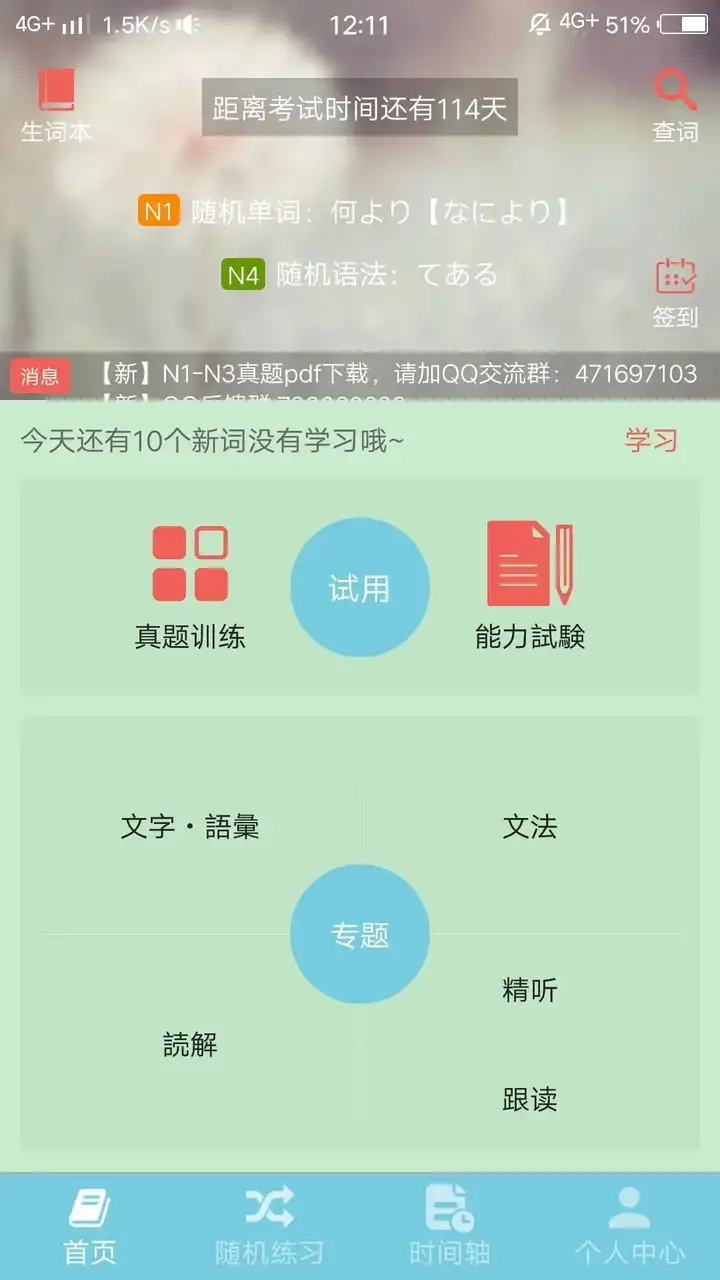This screenshot has width=720, height=1280.
Task: Select the 首页 home tab
Action: [90, 1226]
